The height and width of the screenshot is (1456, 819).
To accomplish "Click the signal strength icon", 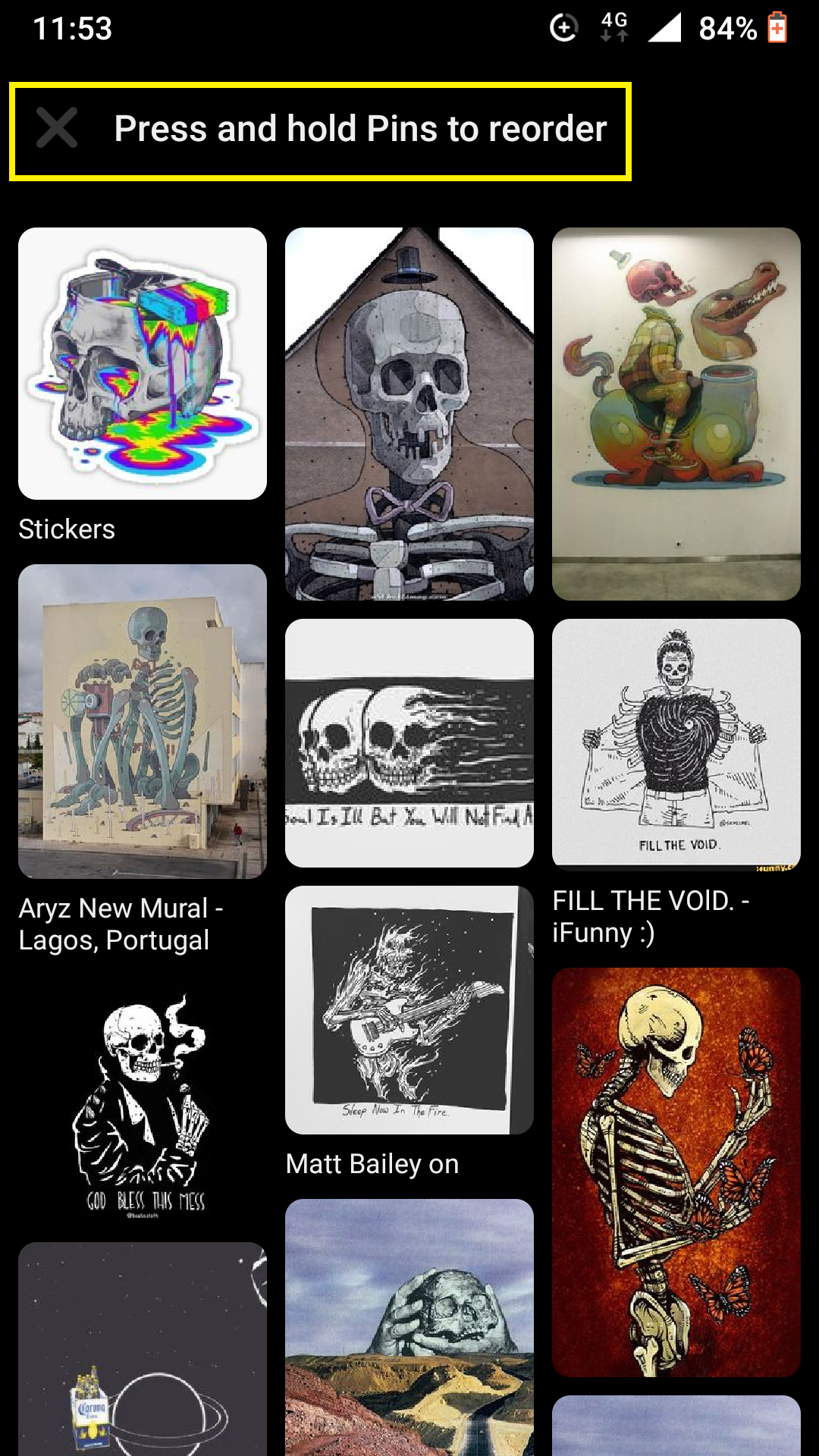I will point(664,27).
